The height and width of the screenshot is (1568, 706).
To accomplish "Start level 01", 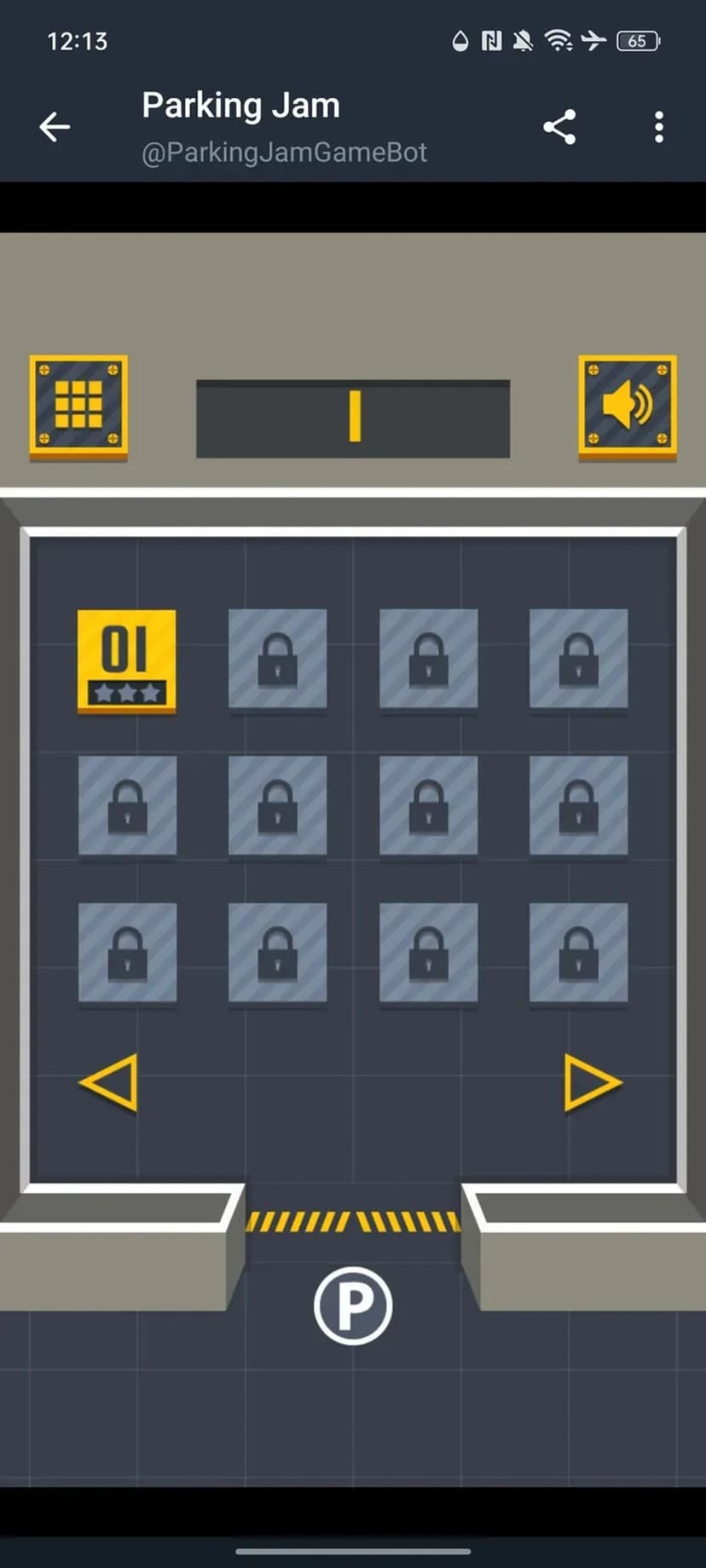I will pos(127,660).
